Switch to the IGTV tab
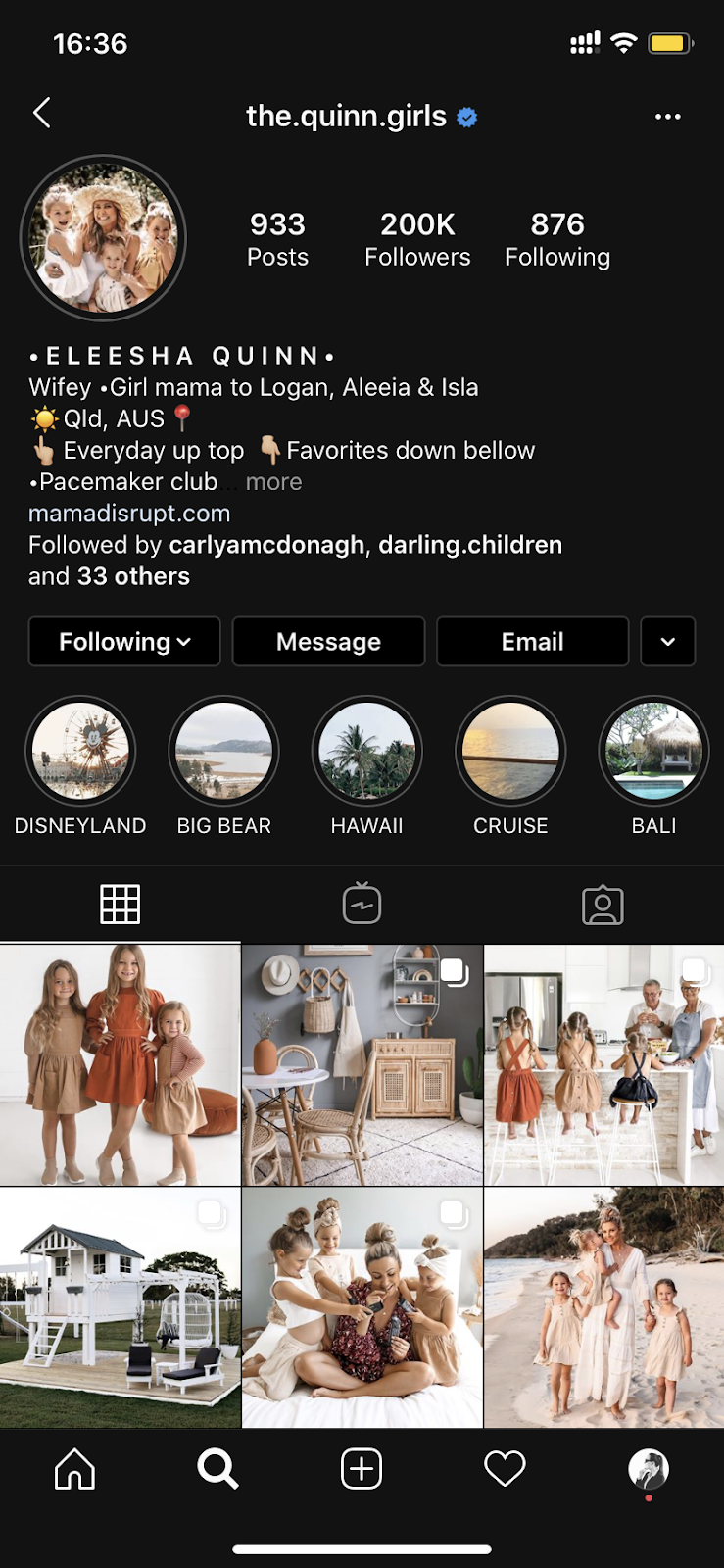 coord(362,904)
